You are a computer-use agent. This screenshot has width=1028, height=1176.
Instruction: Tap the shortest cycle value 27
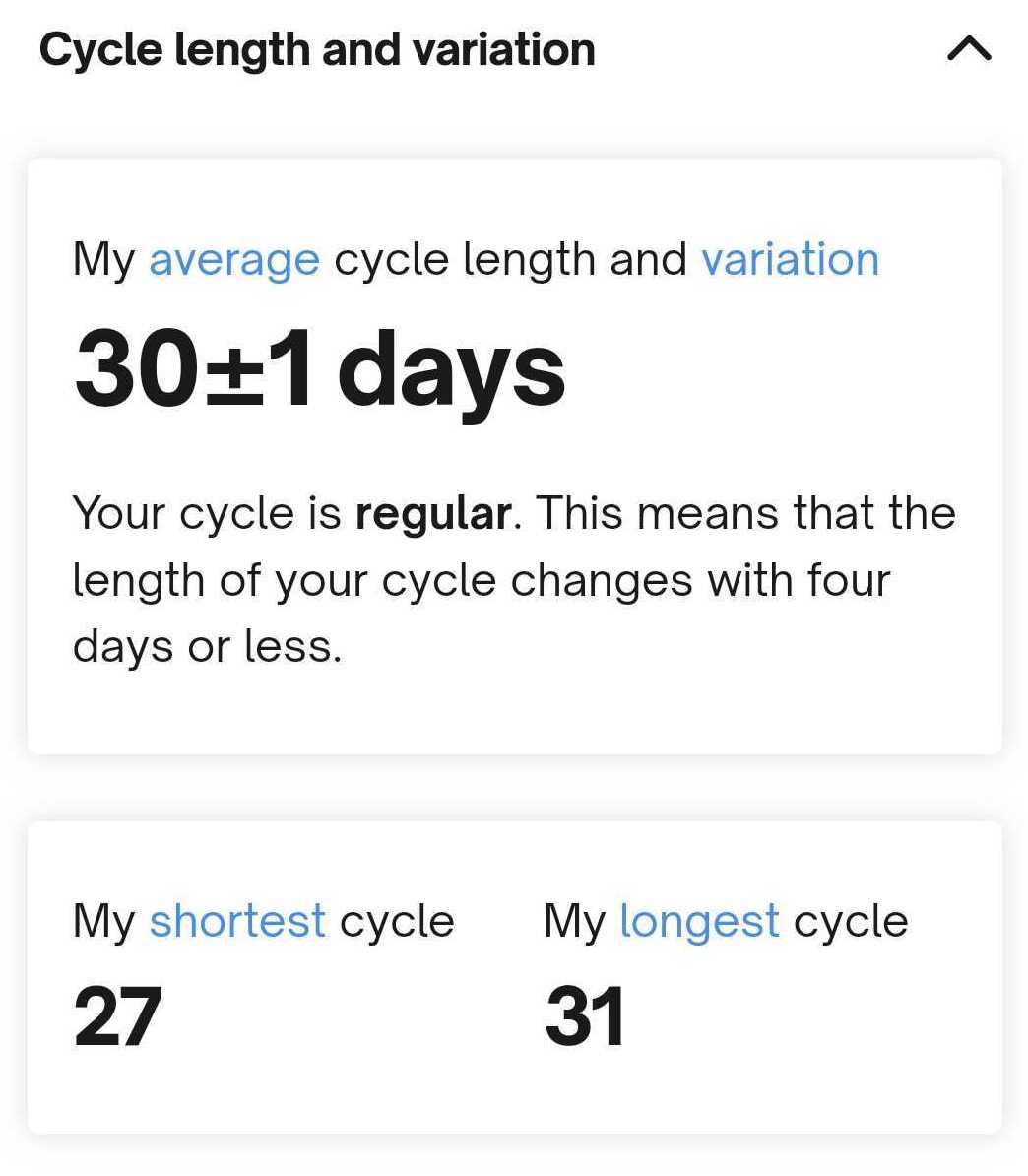click(x=115, y=1014)
